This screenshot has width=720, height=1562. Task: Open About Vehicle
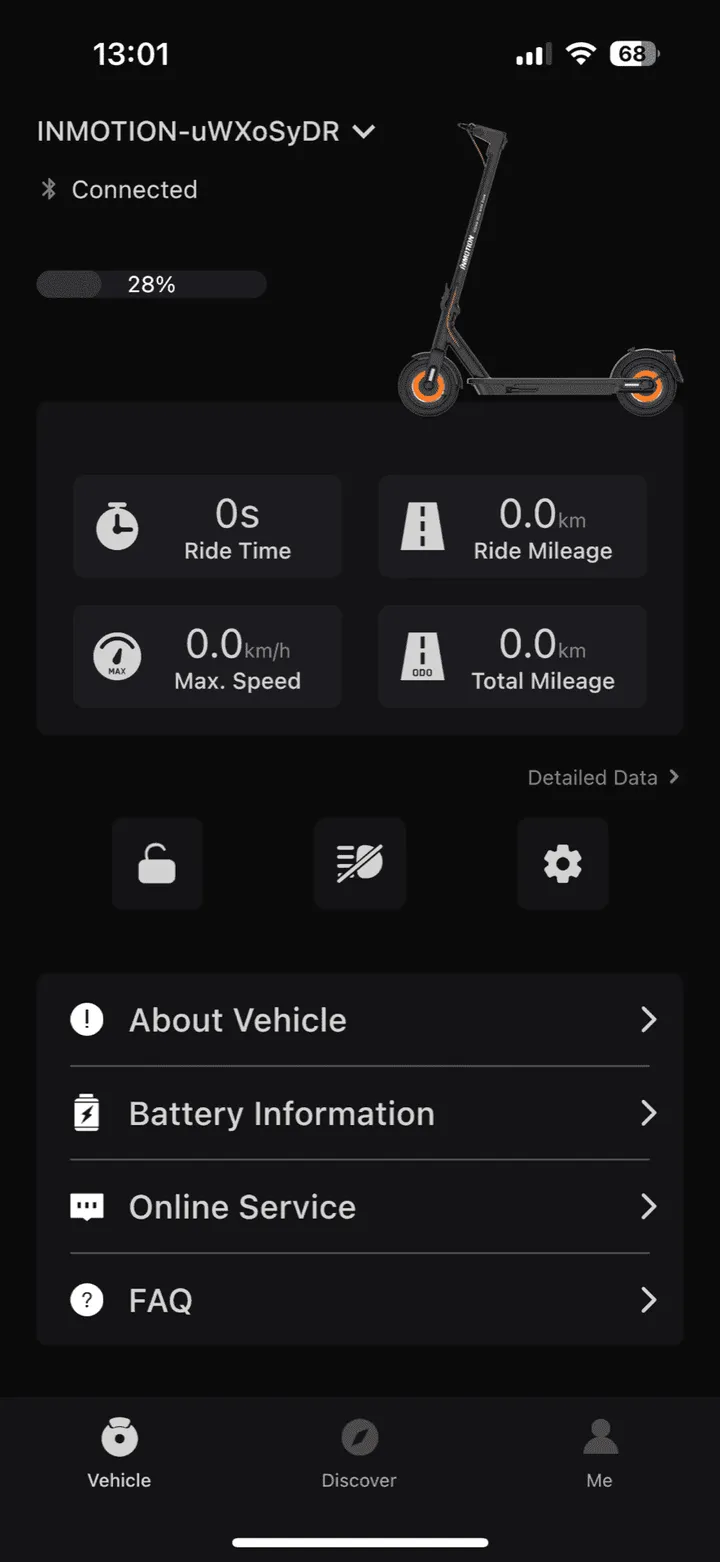360,1020
